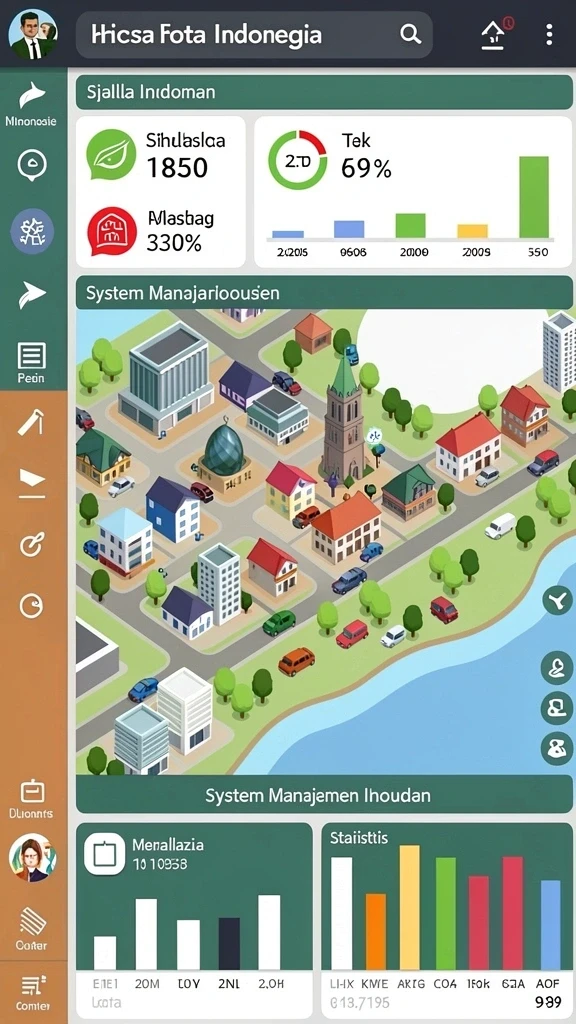Viewport: 576px width, 1024px height.
Task: Open the woman's avatar in the sidebar
Action: click(33, 858)
